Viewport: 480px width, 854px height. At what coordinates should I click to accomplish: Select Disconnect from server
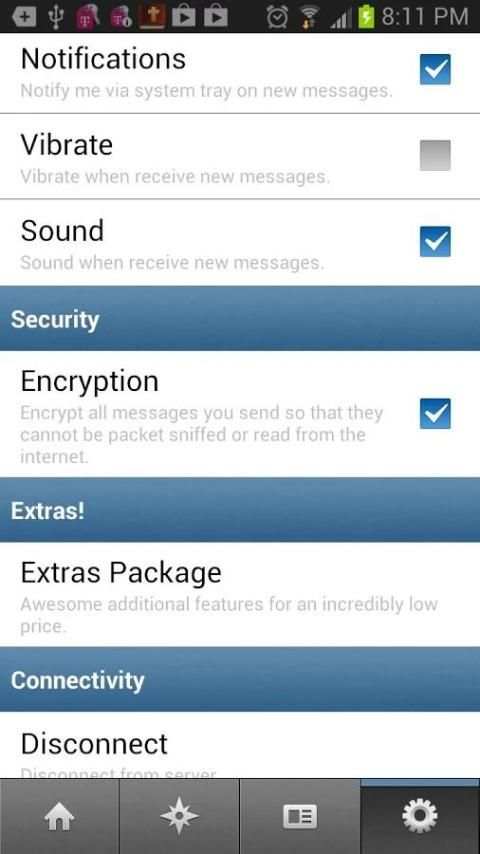pos(240,745)
